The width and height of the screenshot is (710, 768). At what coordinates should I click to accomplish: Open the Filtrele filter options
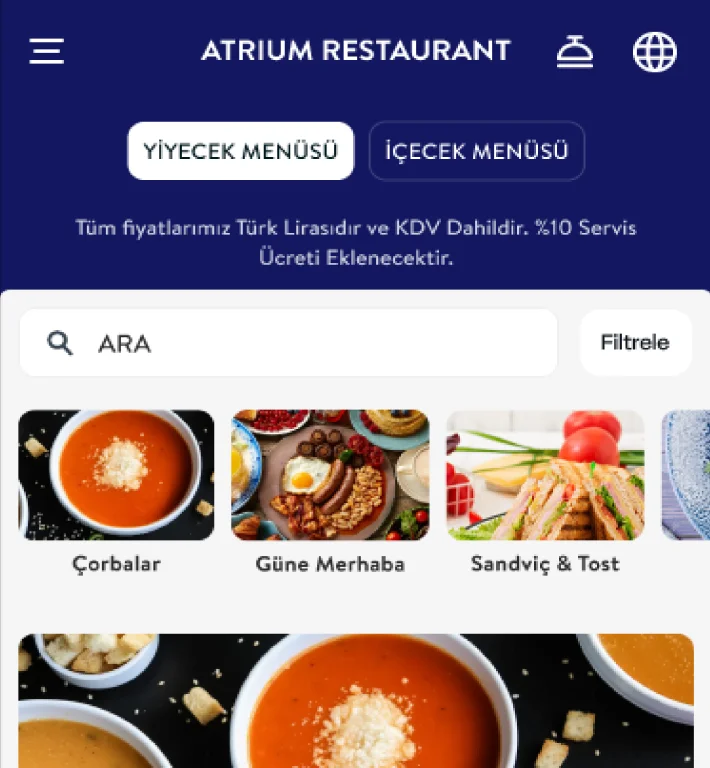635,343
